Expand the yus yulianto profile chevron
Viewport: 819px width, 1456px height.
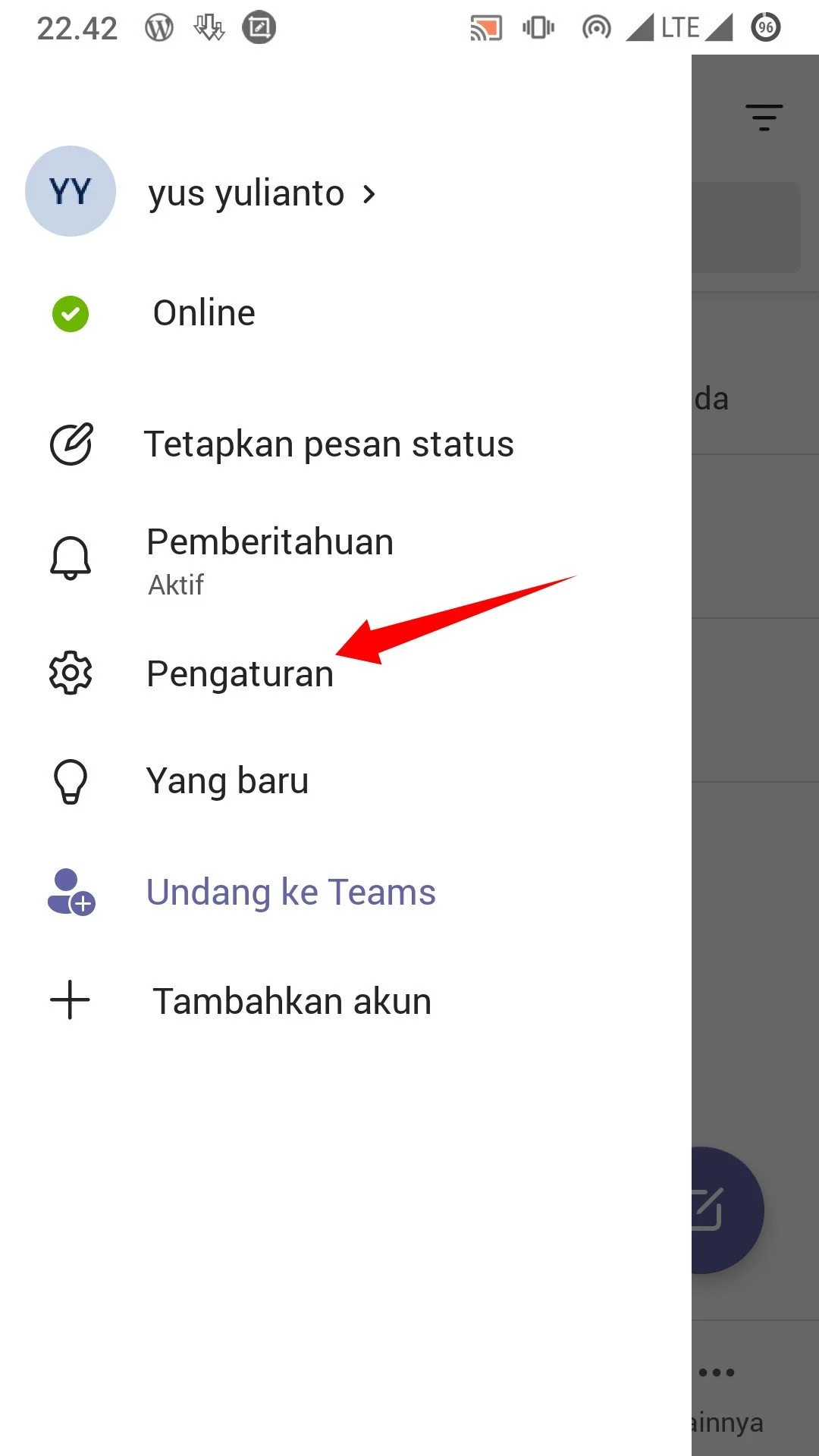[x=369, y=194]
